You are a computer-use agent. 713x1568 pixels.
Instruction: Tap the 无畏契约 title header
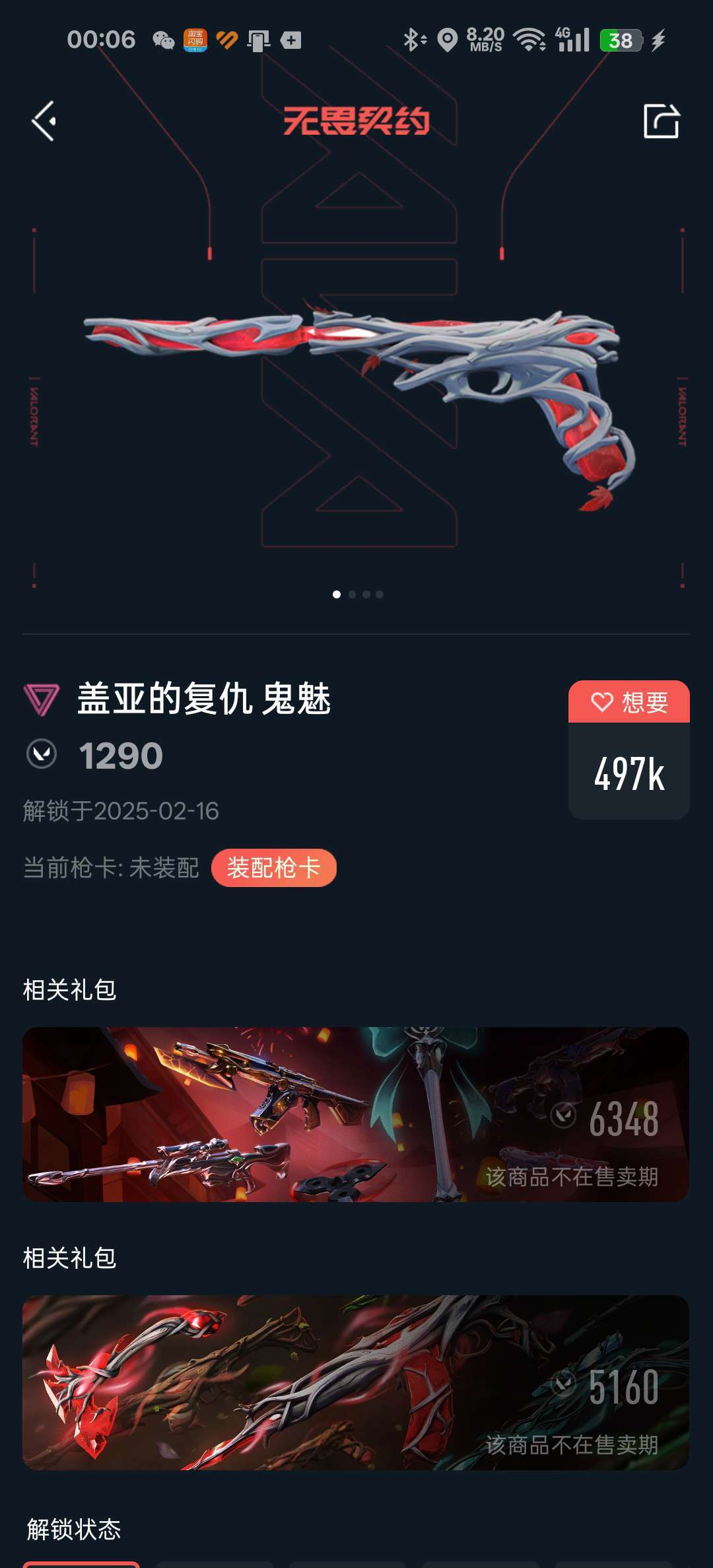(x=356, y=122)
